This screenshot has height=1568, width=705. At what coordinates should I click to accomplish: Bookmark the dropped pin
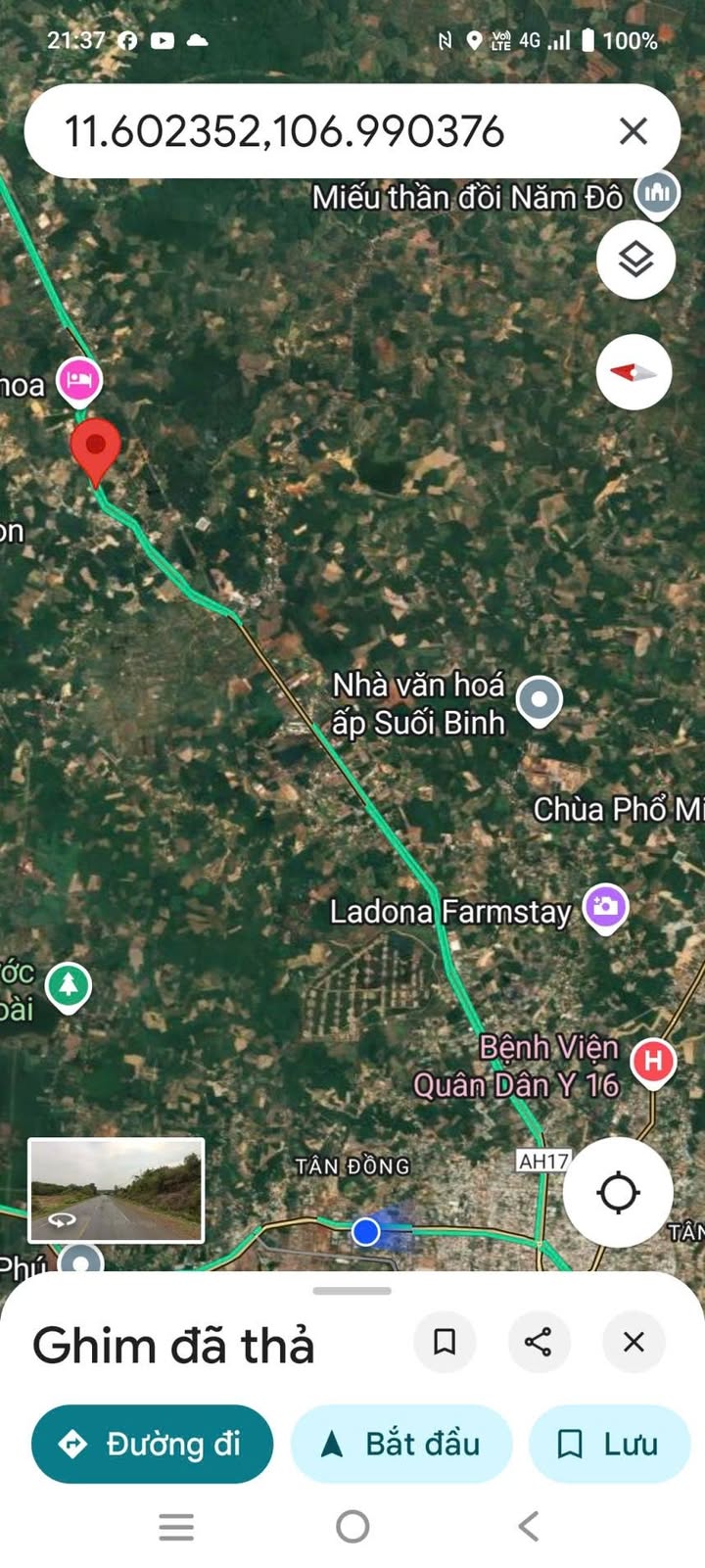click(445, 1342)
